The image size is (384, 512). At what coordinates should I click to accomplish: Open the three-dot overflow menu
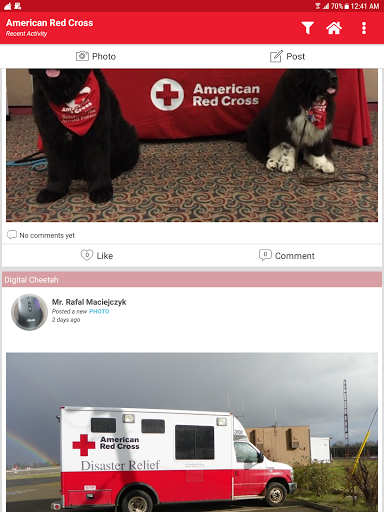click(364, 28)
